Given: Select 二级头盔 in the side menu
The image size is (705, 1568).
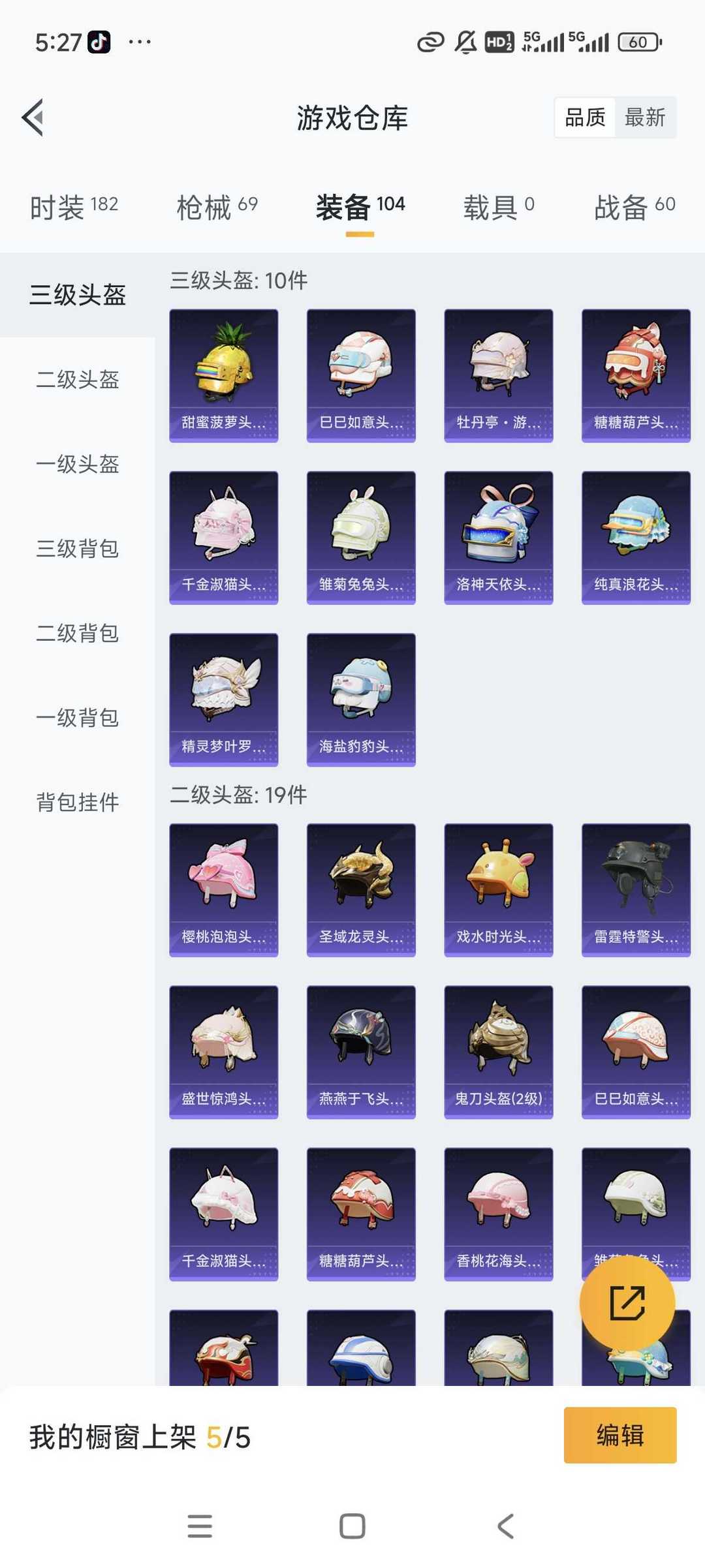Looking at the screenshot, I should click(x=78, y=379).
